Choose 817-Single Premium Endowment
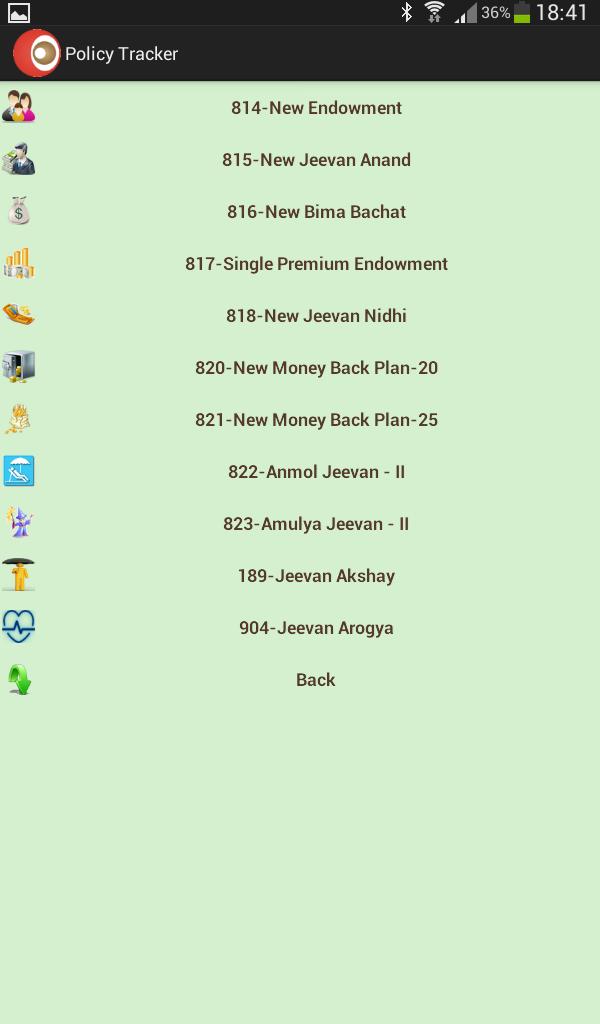This screenshot has height=1024, width=600. [x=316, y=264]
